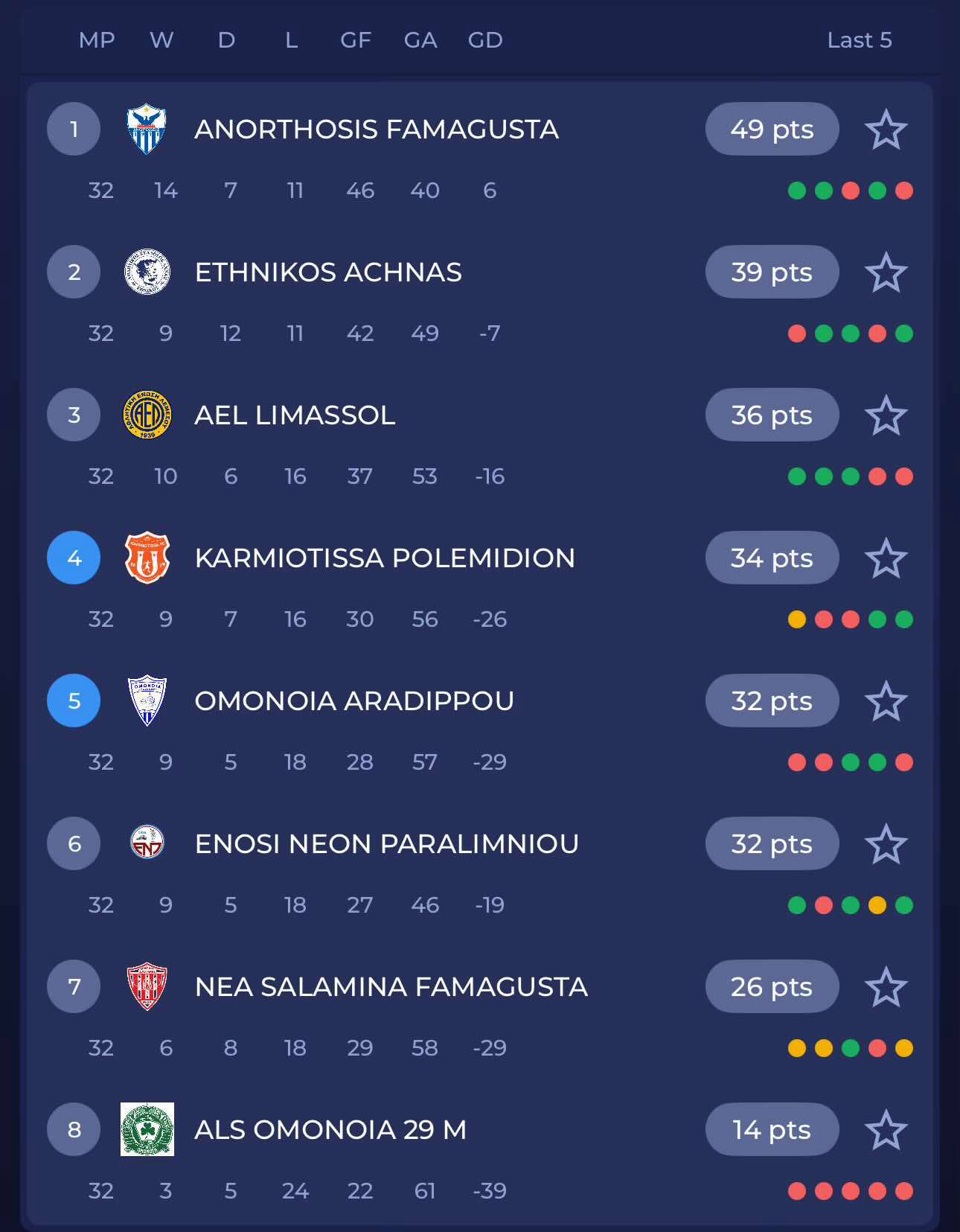
Task: Favorite Anorthosis Famagusta with the star
Action: (886, 130)
